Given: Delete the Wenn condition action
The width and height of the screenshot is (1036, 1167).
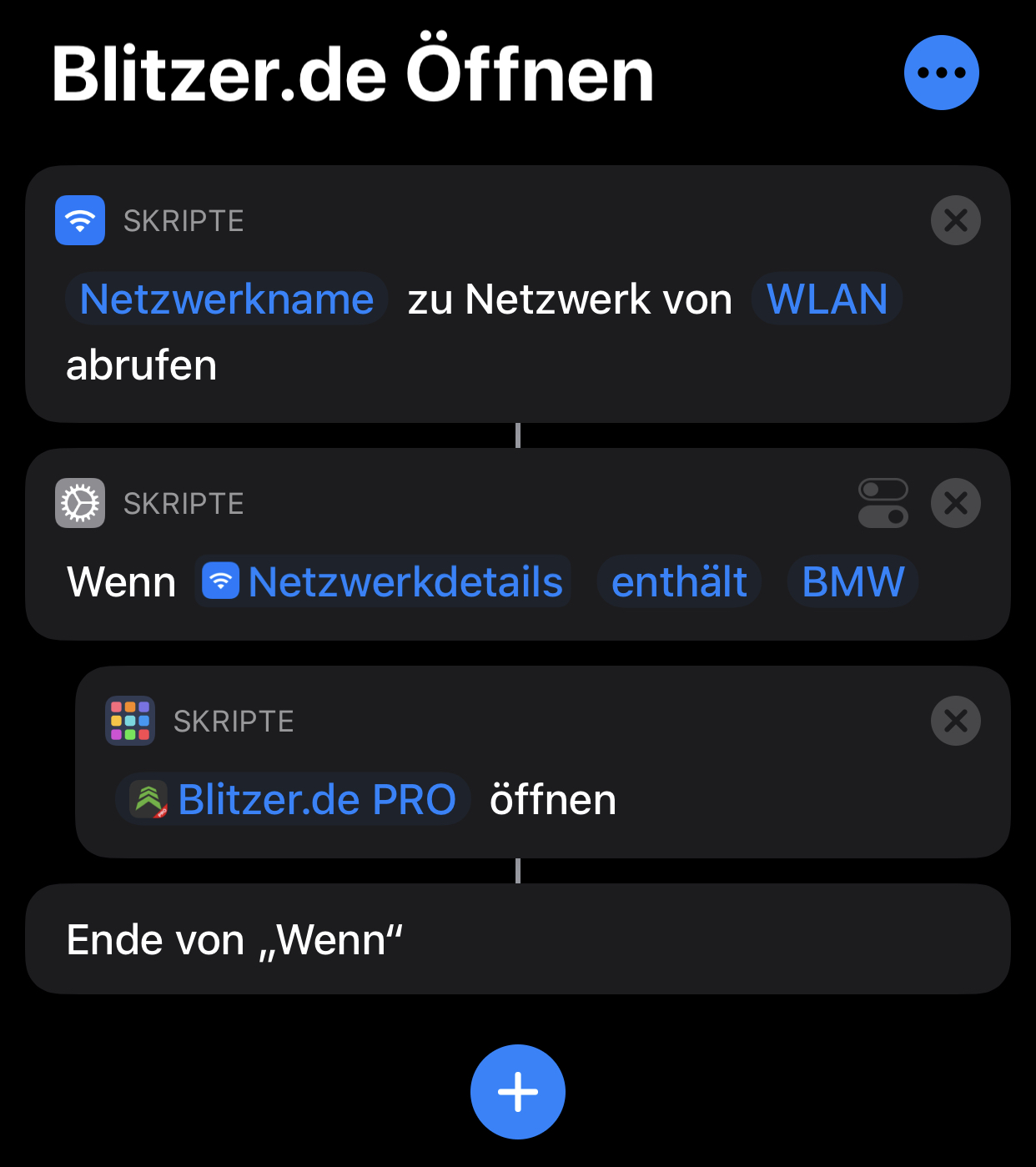Looking at the screenshot, I should (955, 503).
